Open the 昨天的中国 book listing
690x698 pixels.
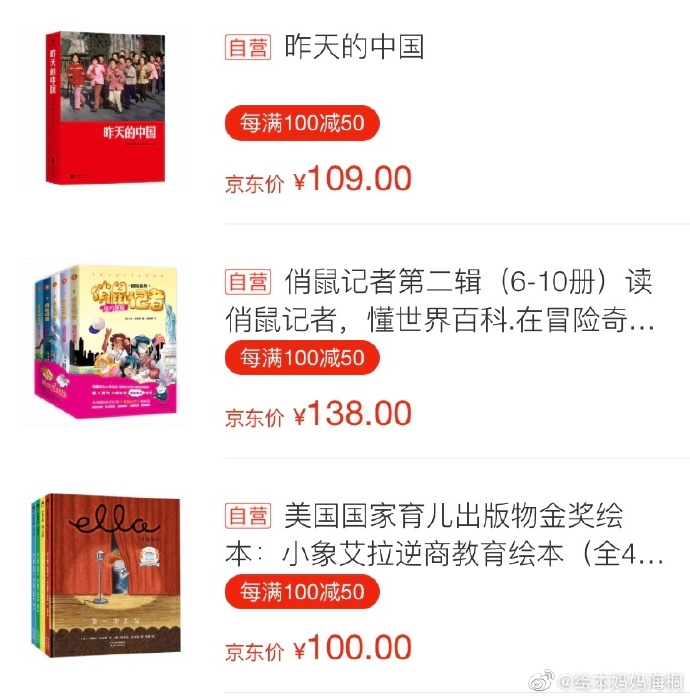[x=355, y=47]
